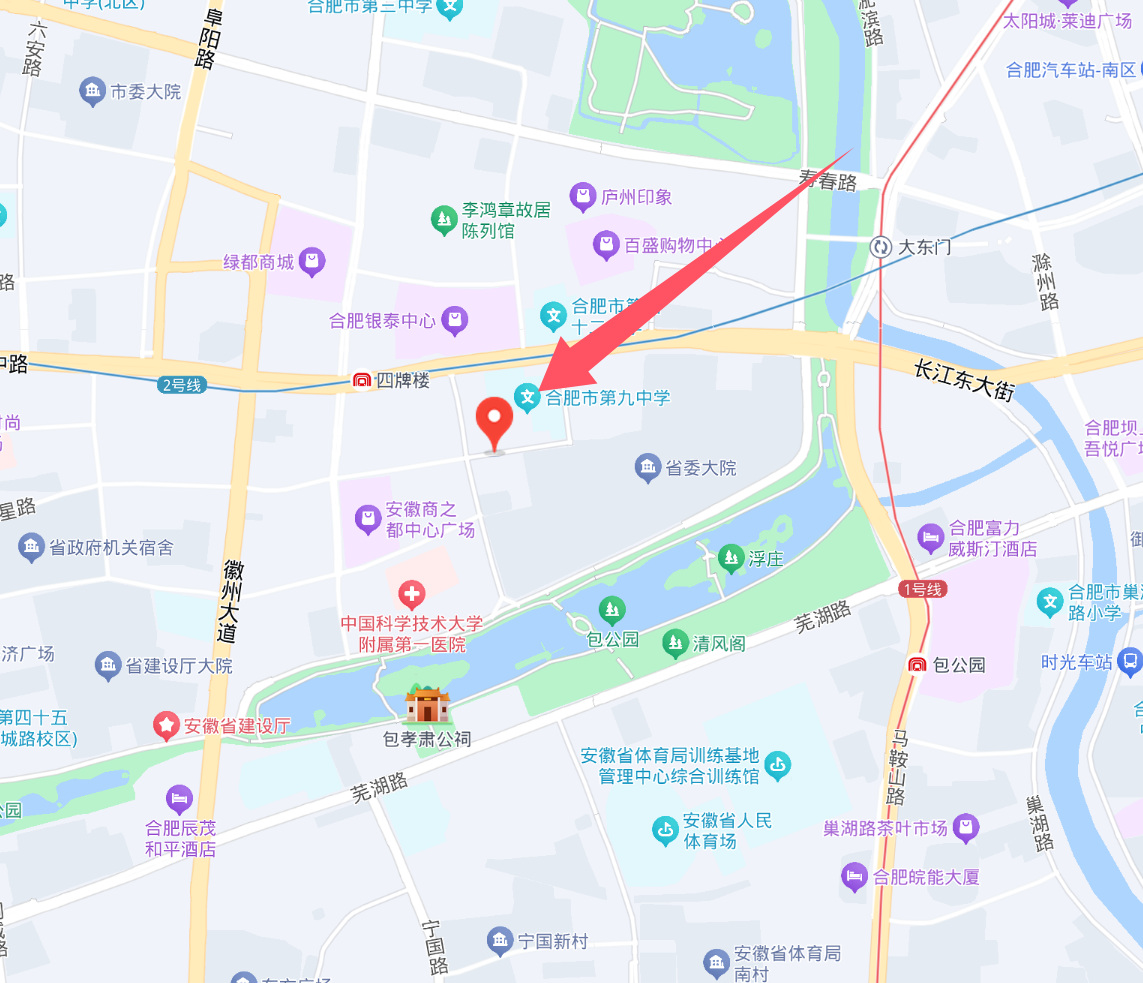Select 合肥市第九中学 school marker
This screenshot has width=1143, height=983.
click(527, 398)
